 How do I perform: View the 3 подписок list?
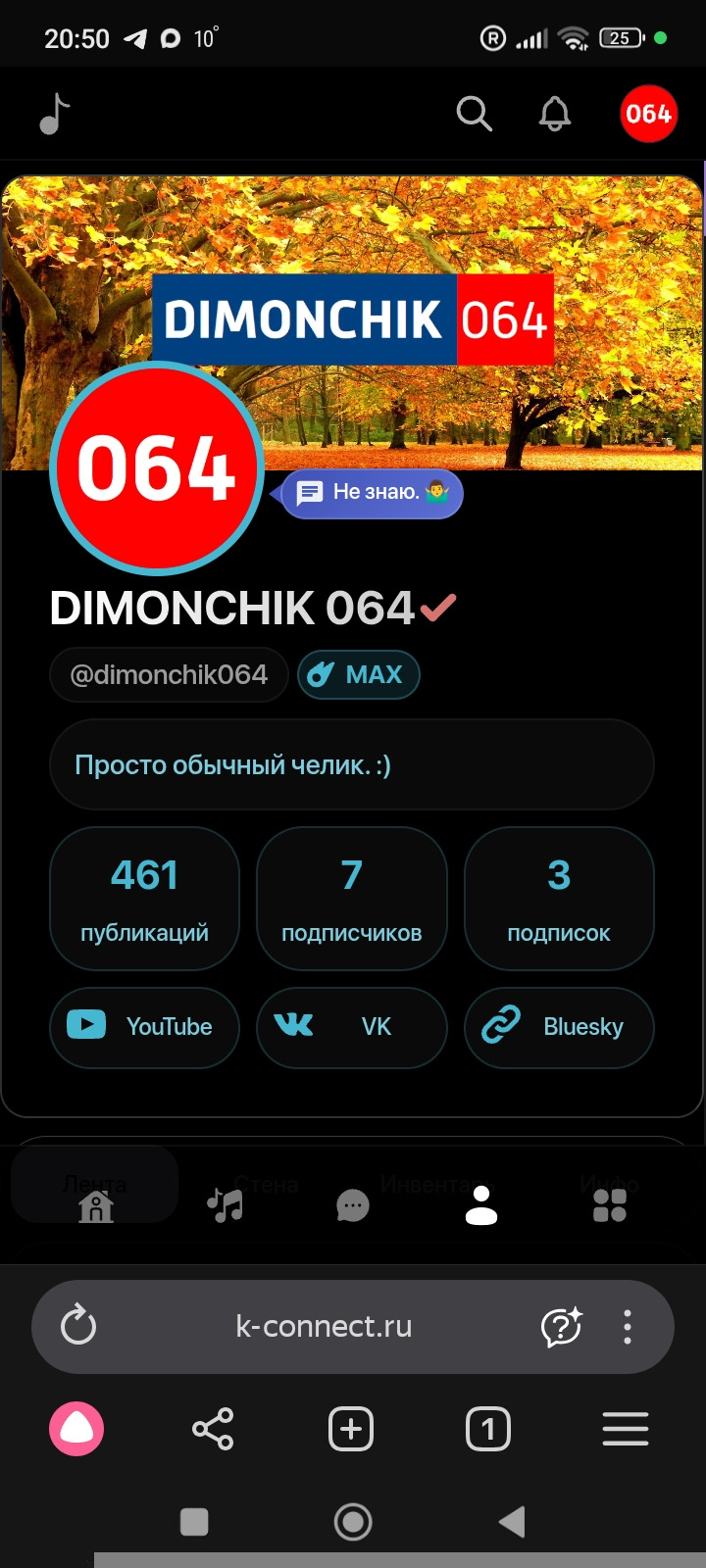point(558,899)
